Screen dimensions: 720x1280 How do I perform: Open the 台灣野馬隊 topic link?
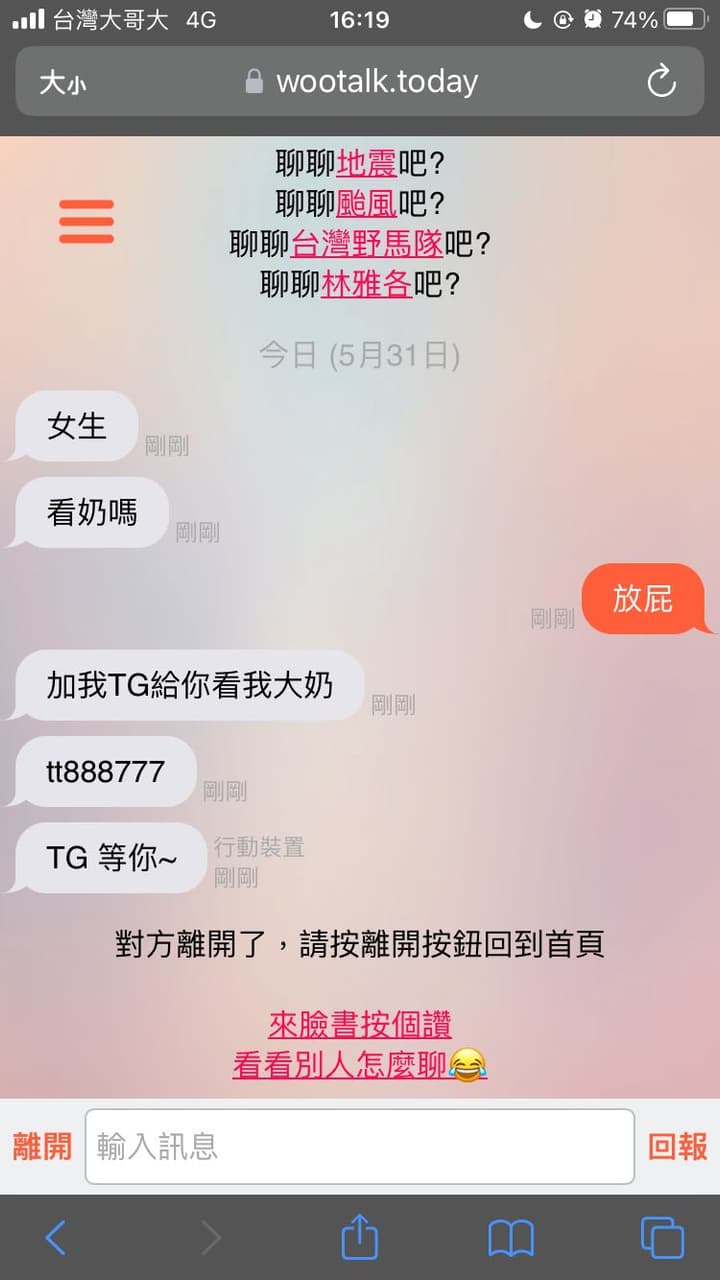[366, 243]
